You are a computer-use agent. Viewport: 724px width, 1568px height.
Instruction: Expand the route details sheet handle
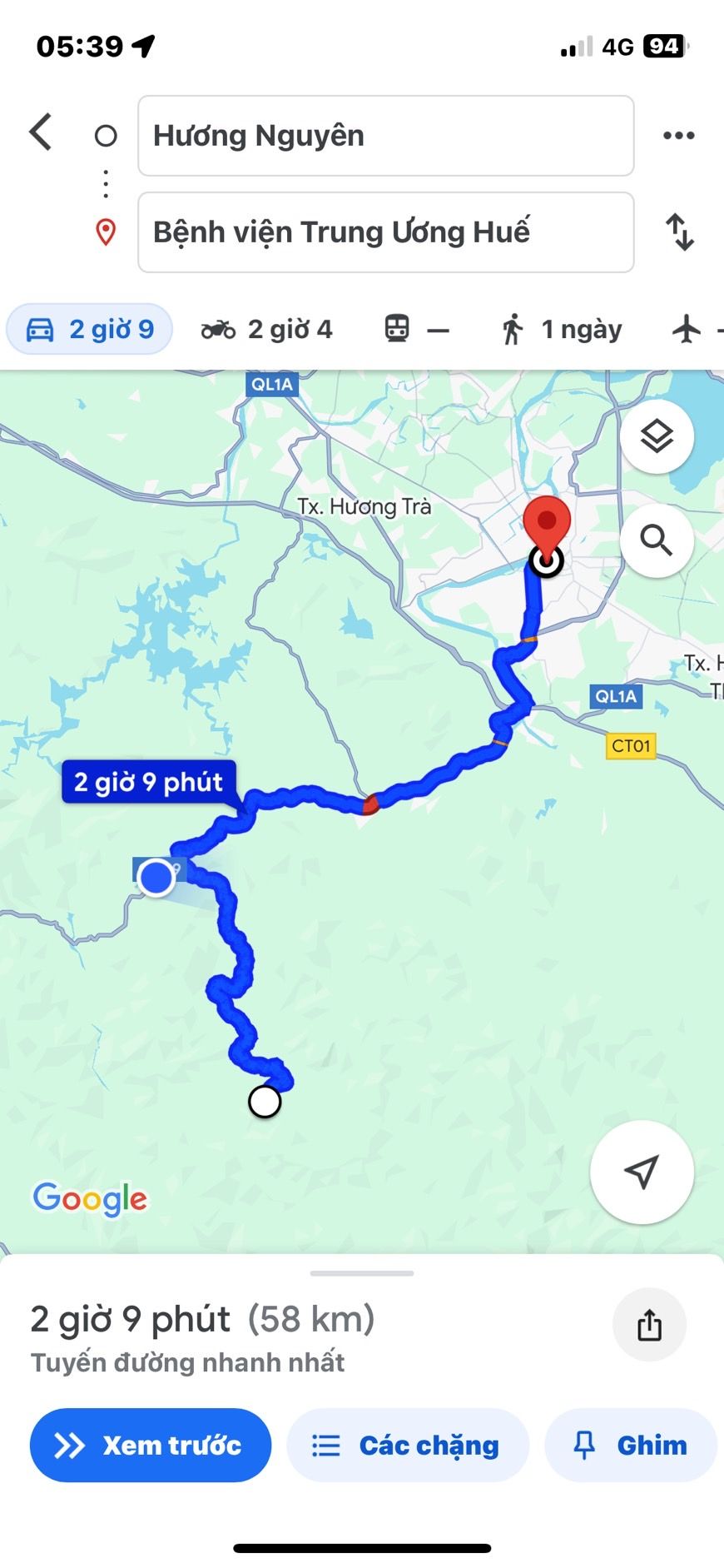[x=362, y=1273]
